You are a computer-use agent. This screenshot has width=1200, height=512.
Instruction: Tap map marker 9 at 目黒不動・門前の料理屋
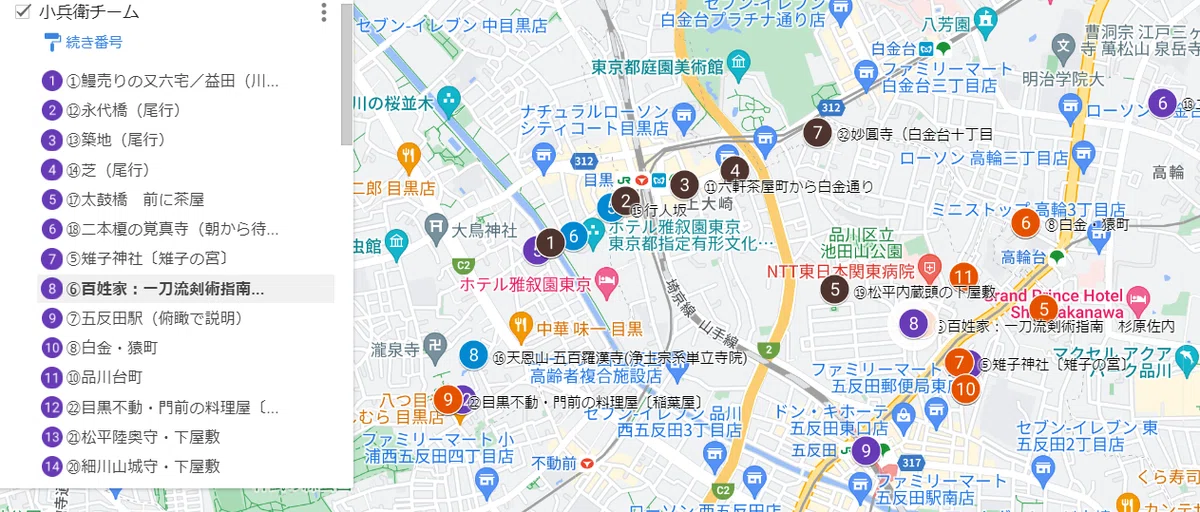point(448,400)
